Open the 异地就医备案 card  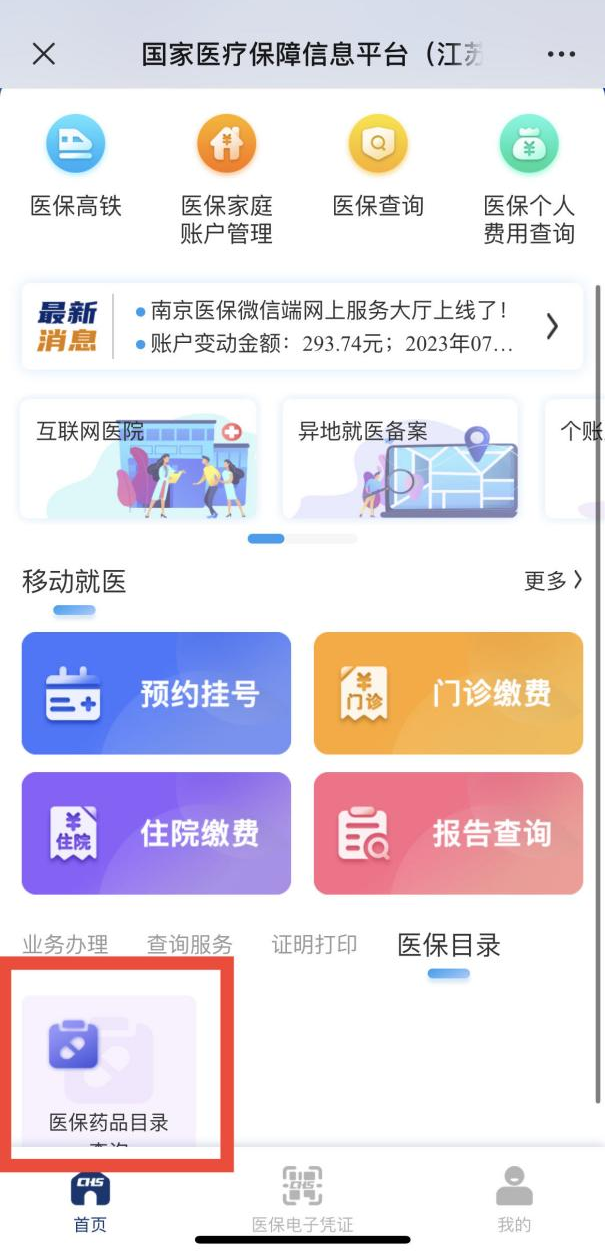tap(400, 459)
